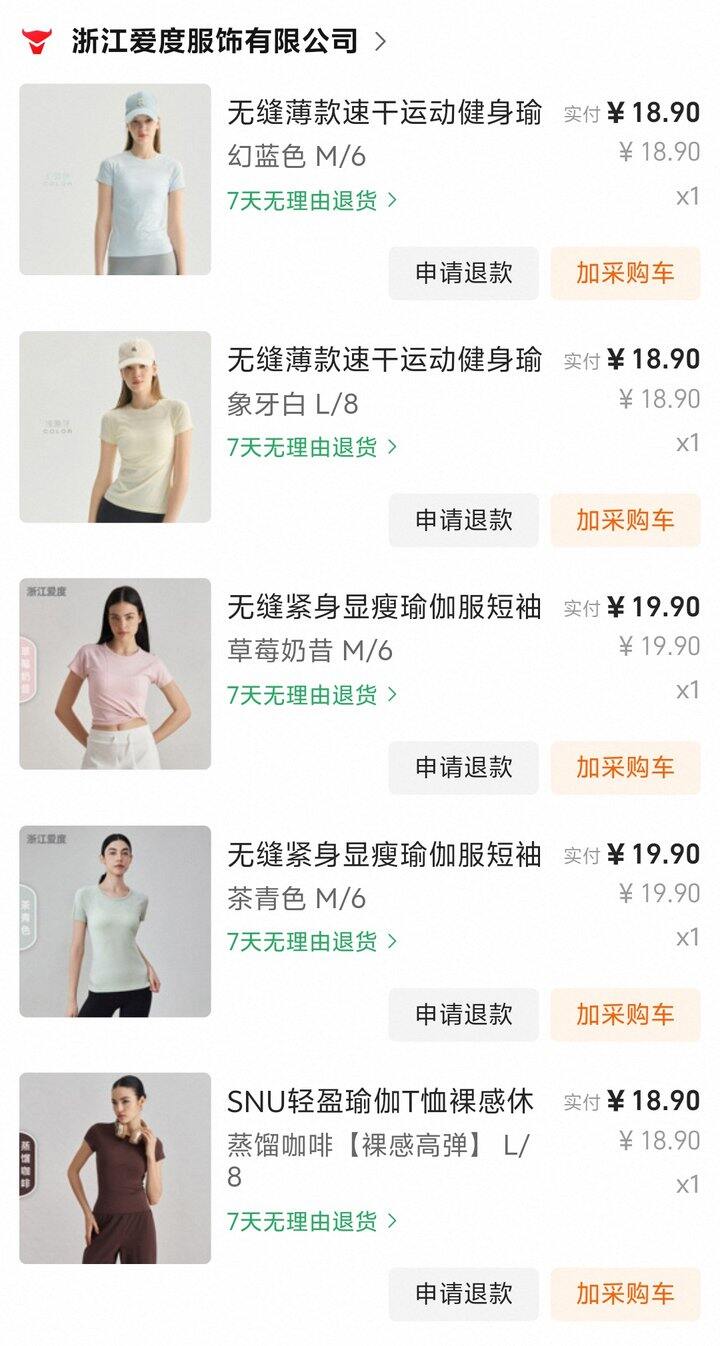Select product title 无缝紧身显瘦瑜伽服短袖 茶青色
The image size is (720, 1346).
pyautogui.click(x=383, y=855)
